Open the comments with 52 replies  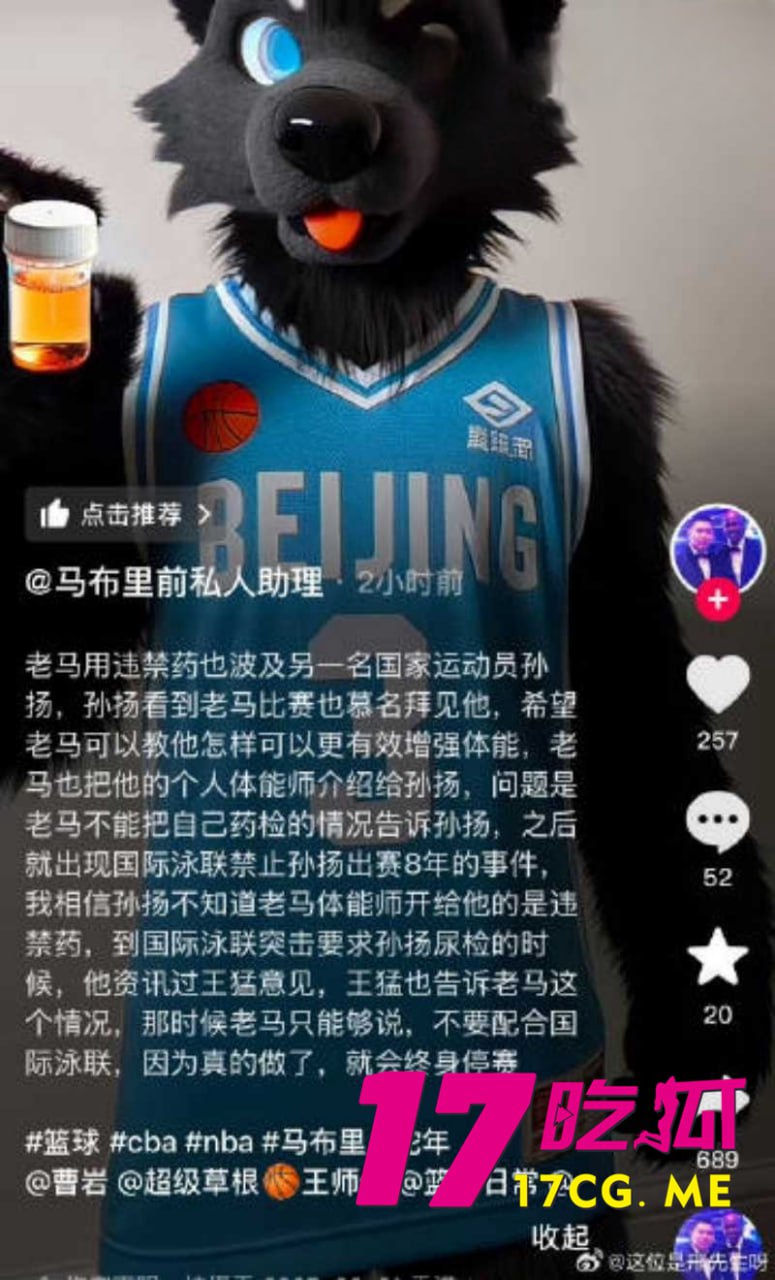click(717, 822)
